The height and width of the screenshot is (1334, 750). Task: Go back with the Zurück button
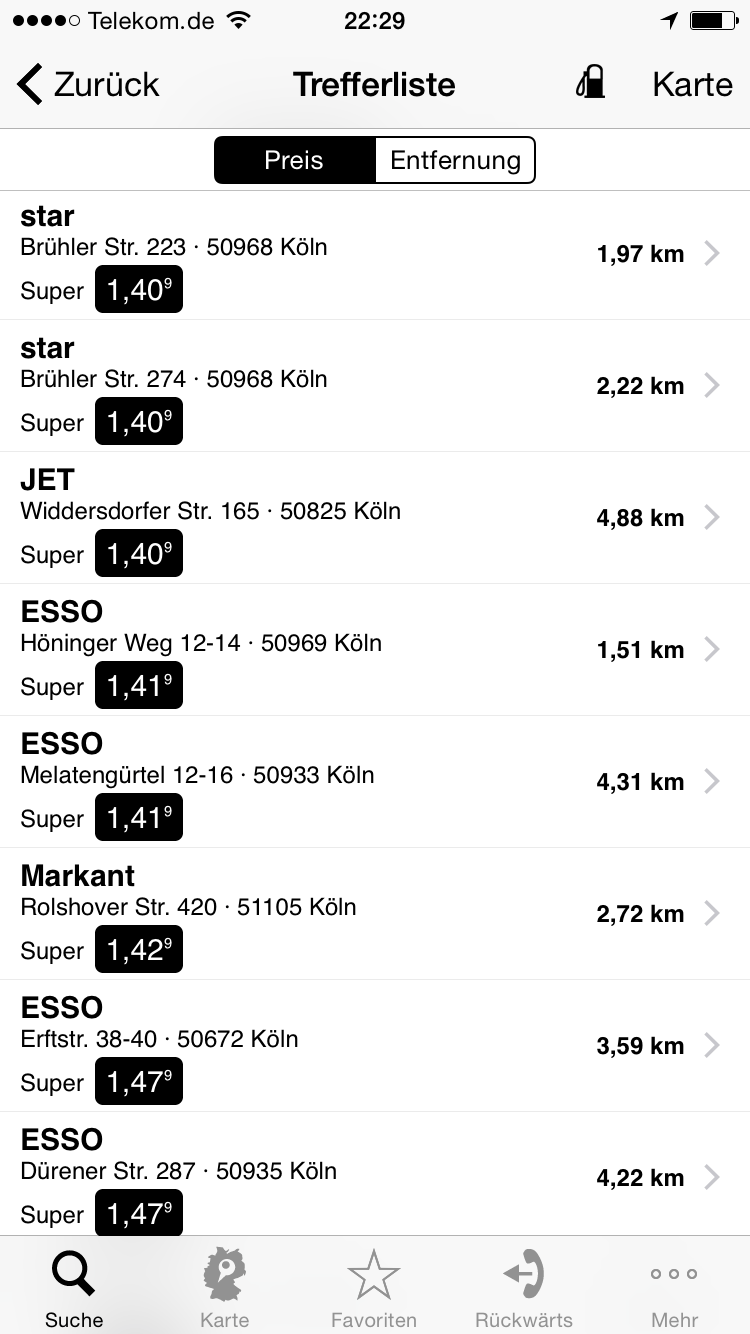(88, 84)
